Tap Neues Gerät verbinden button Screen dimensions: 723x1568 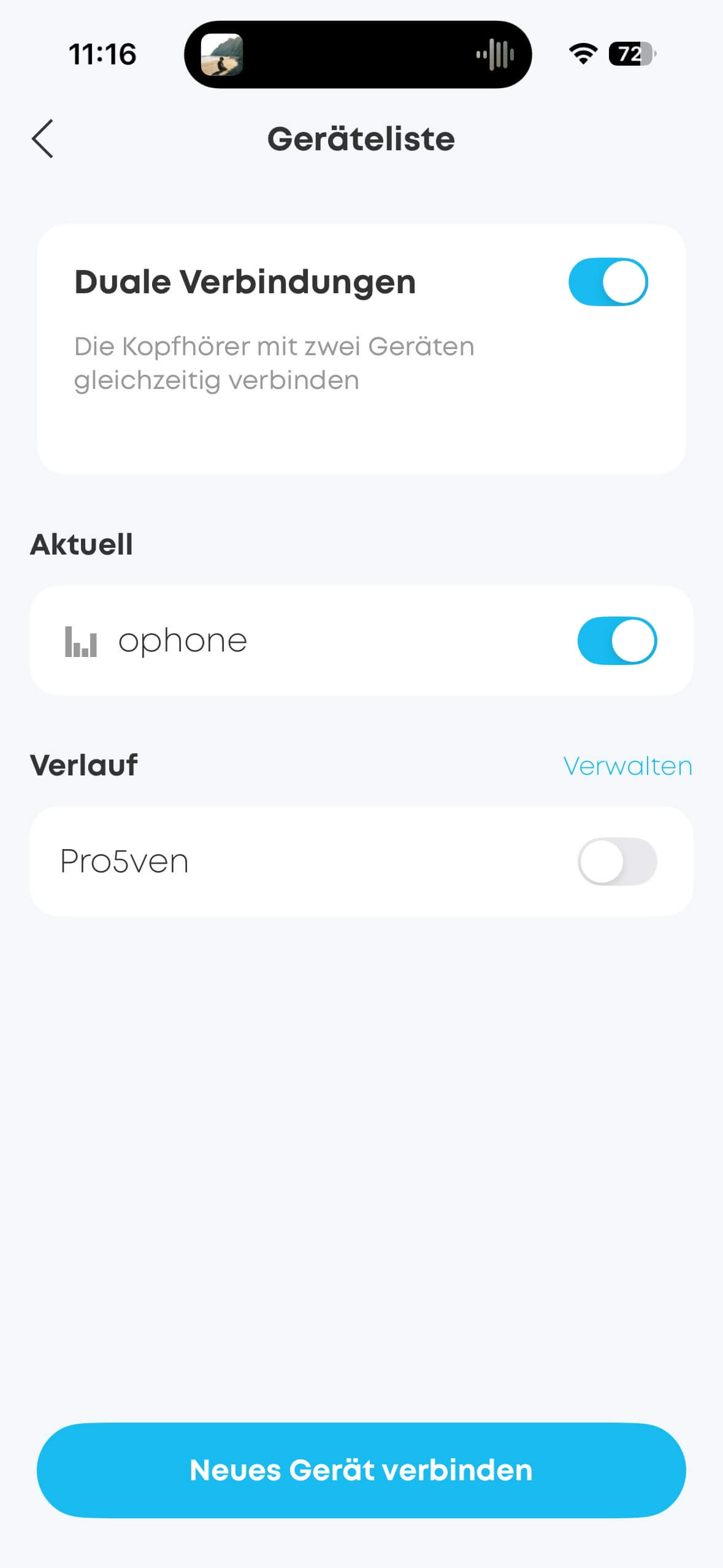click(361, 1470)
